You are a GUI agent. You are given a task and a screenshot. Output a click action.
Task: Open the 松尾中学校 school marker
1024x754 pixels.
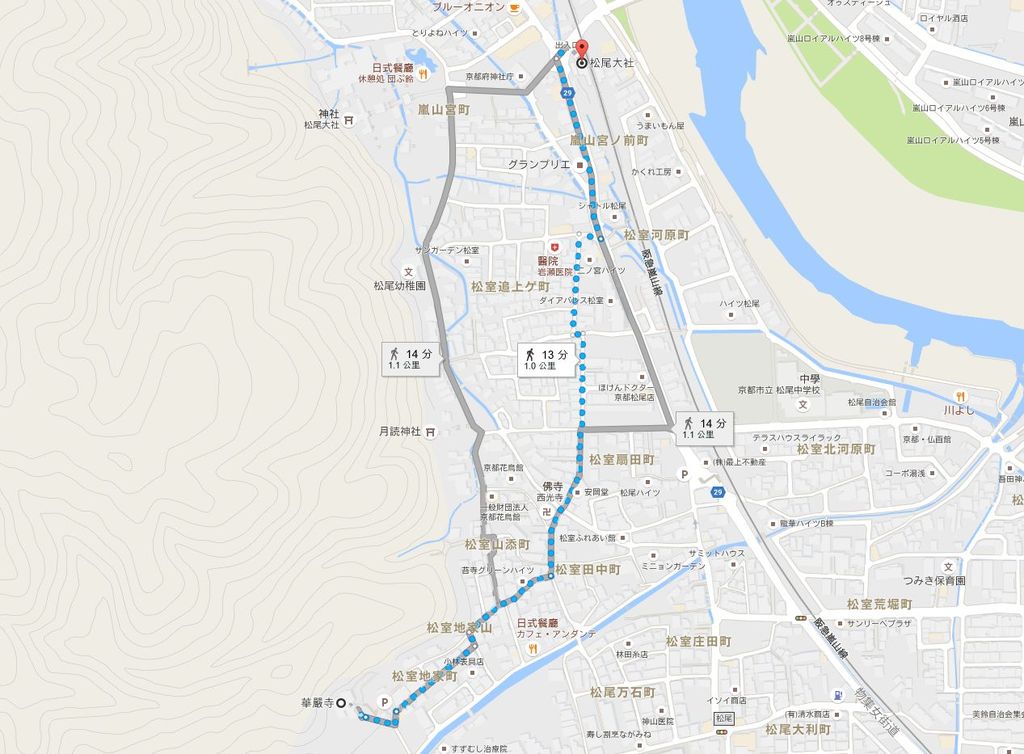[803, 405]
